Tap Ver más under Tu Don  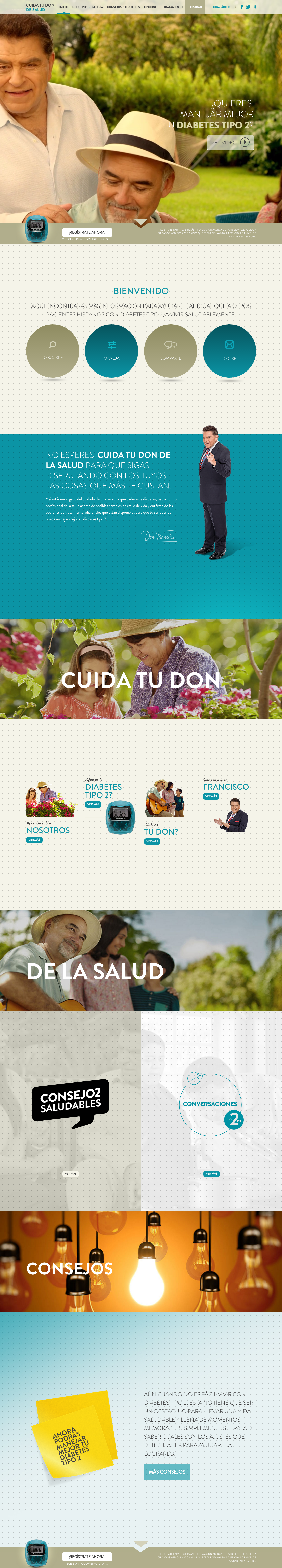(152, 841)
